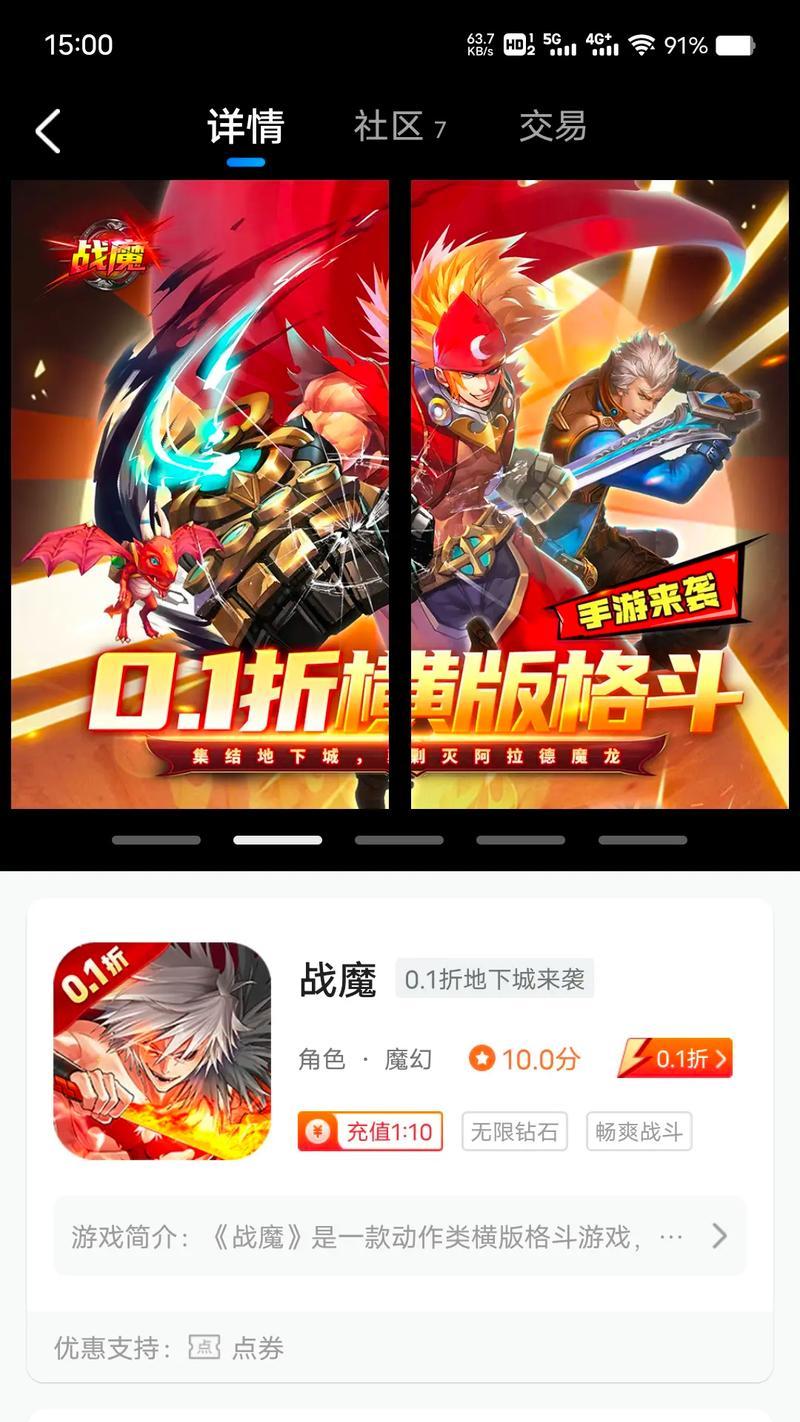
Task: Open the right 手游来袭 screenshot image
Action: [600, 494]
